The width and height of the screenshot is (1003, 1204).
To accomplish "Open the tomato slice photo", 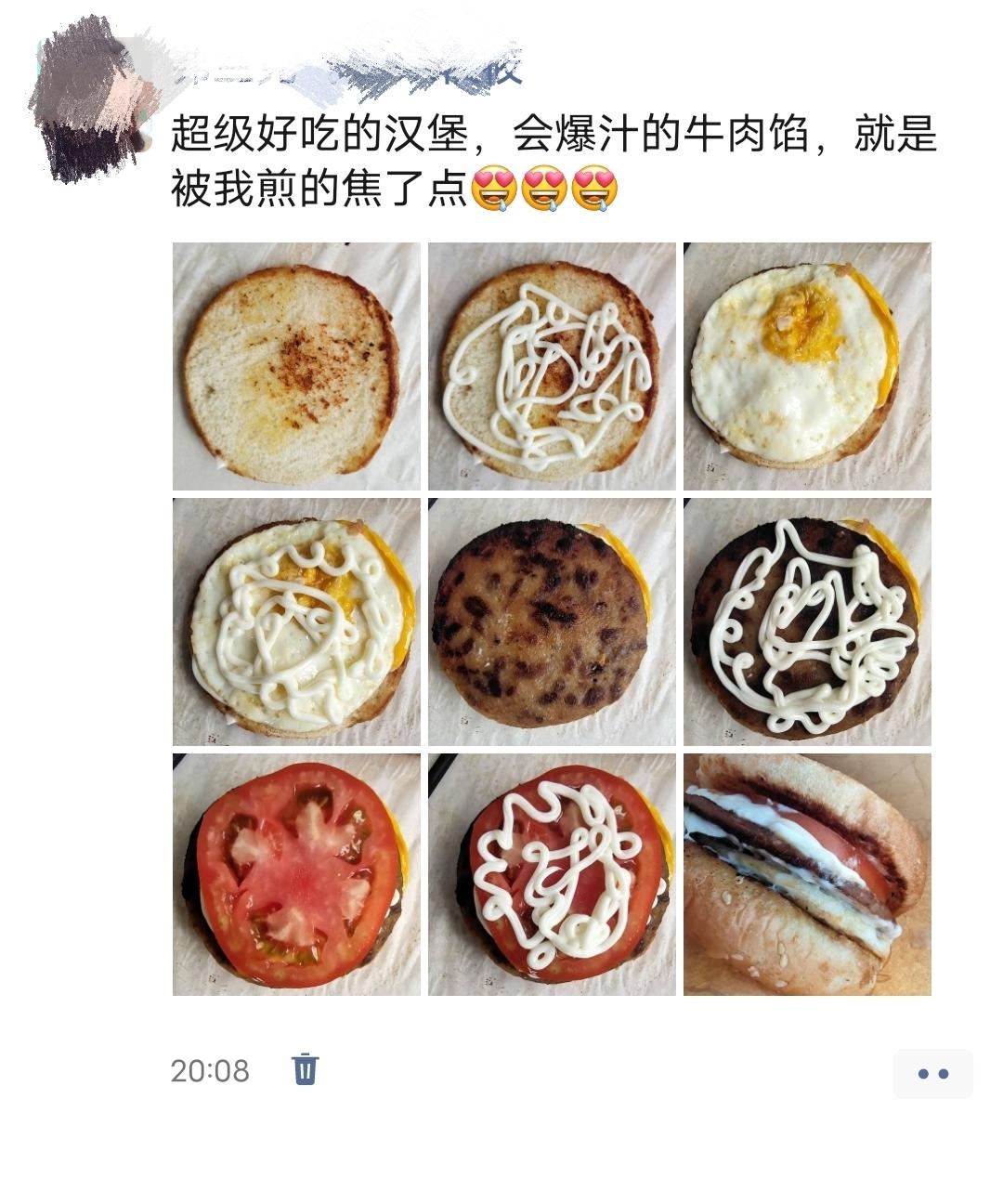I will click(x=296, y=874).
